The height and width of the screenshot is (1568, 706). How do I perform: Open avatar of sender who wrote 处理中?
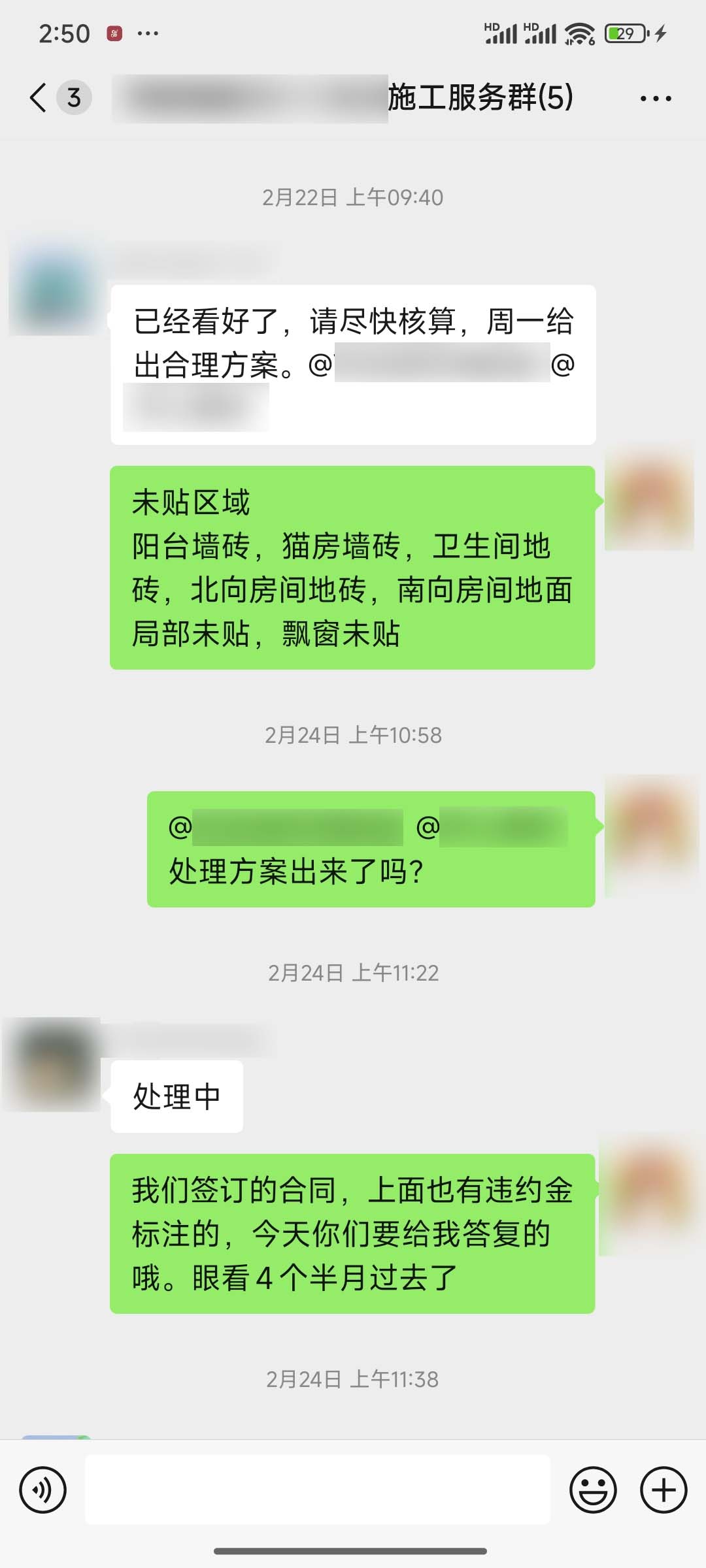coord(54,1065)
